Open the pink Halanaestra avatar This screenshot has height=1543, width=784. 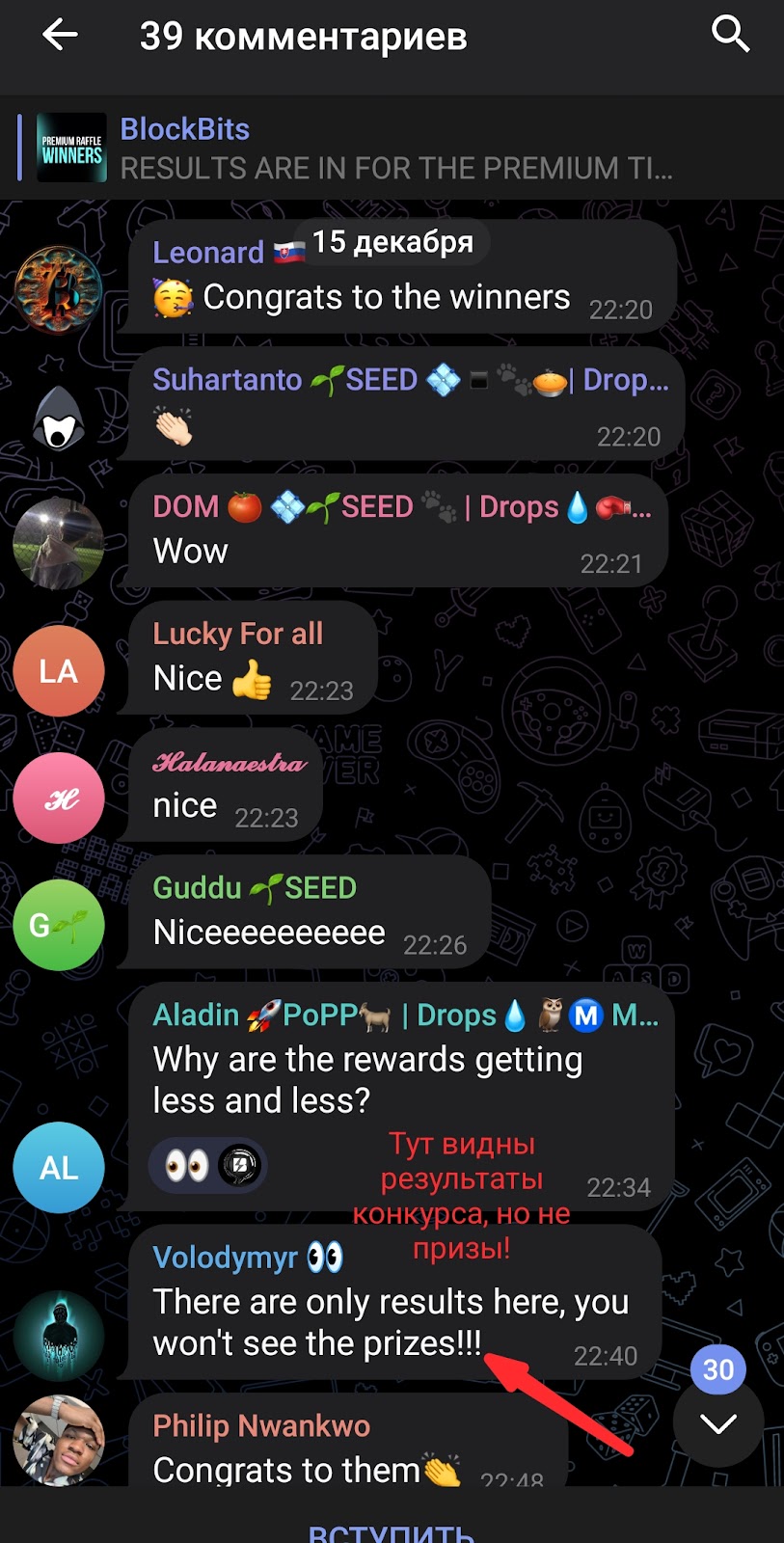pos(58,799)
